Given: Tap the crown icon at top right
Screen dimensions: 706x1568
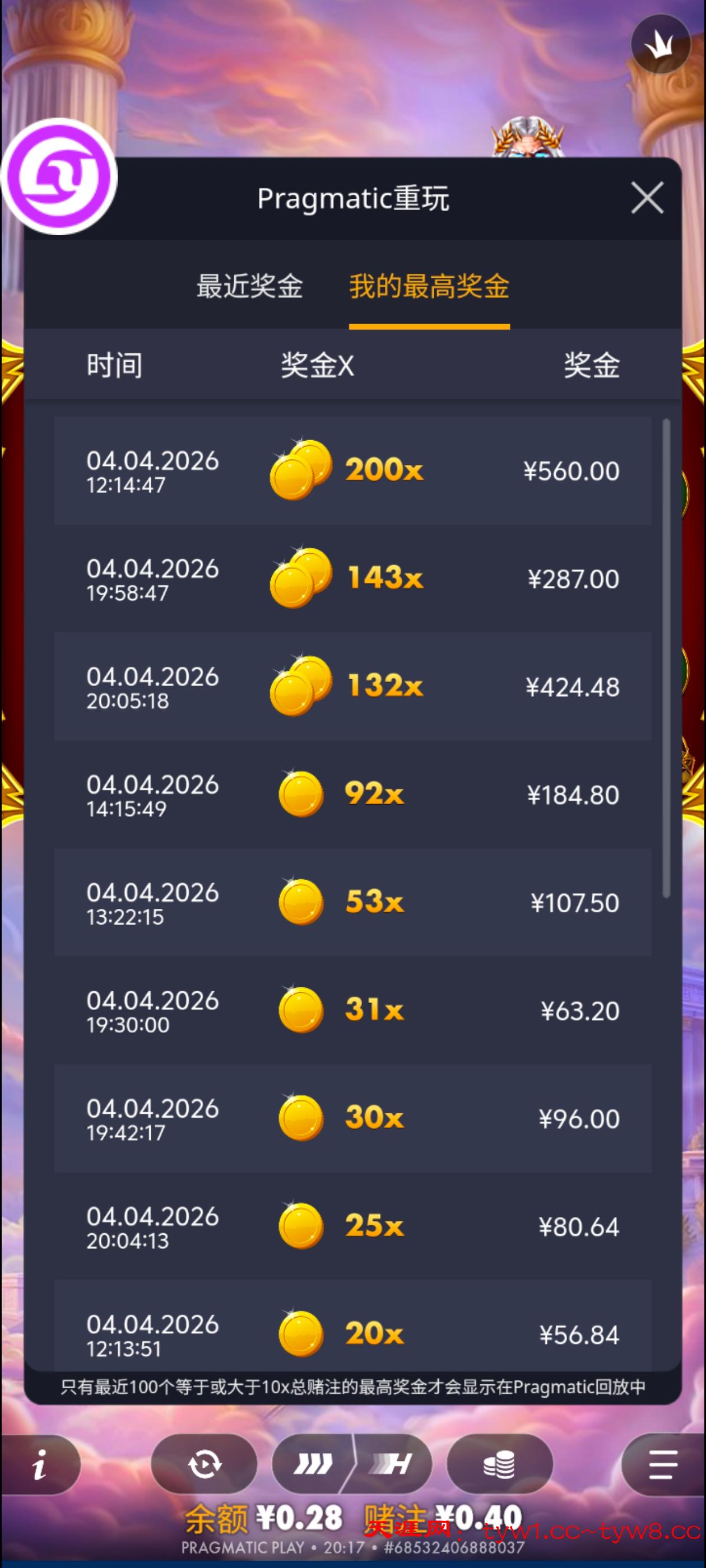Looking at the screenshot, I should (x=659, y=44).
